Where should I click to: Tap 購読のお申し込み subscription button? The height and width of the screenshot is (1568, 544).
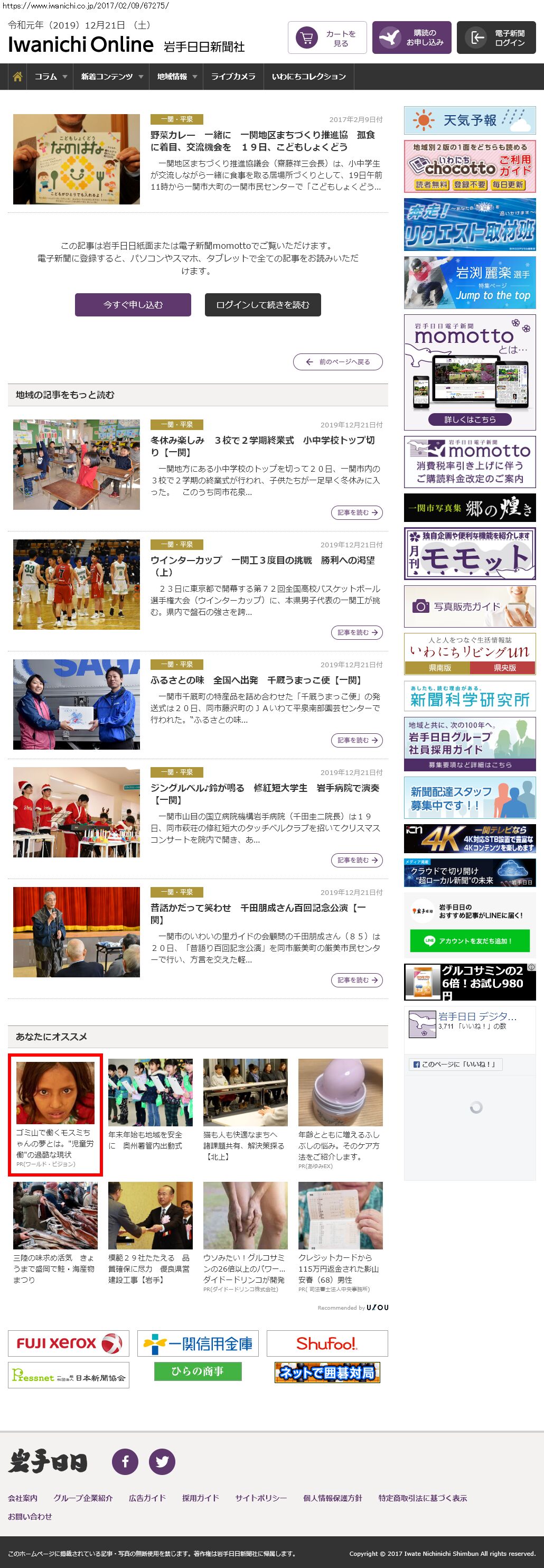[412, 38]
